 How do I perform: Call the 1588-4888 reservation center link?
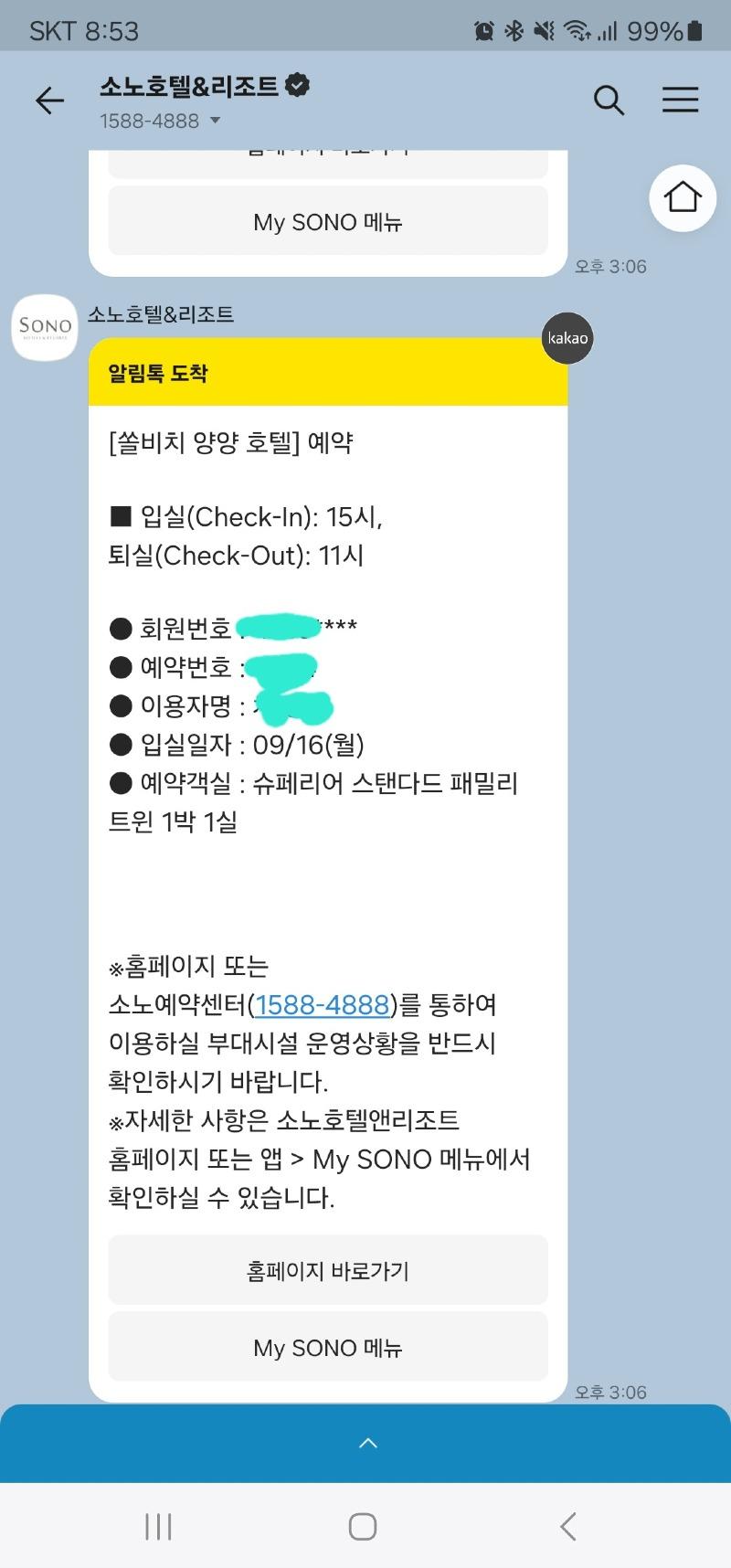[323, 1005]
